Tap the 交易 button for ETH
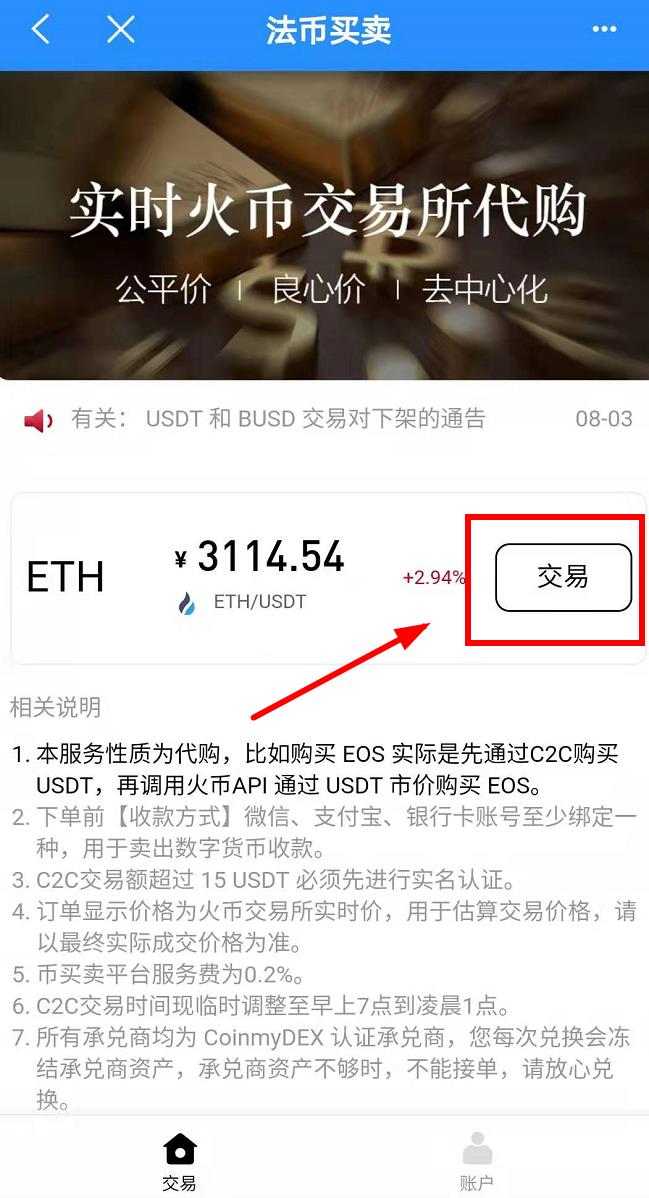649x1198 pixels. tap(563, 577)
